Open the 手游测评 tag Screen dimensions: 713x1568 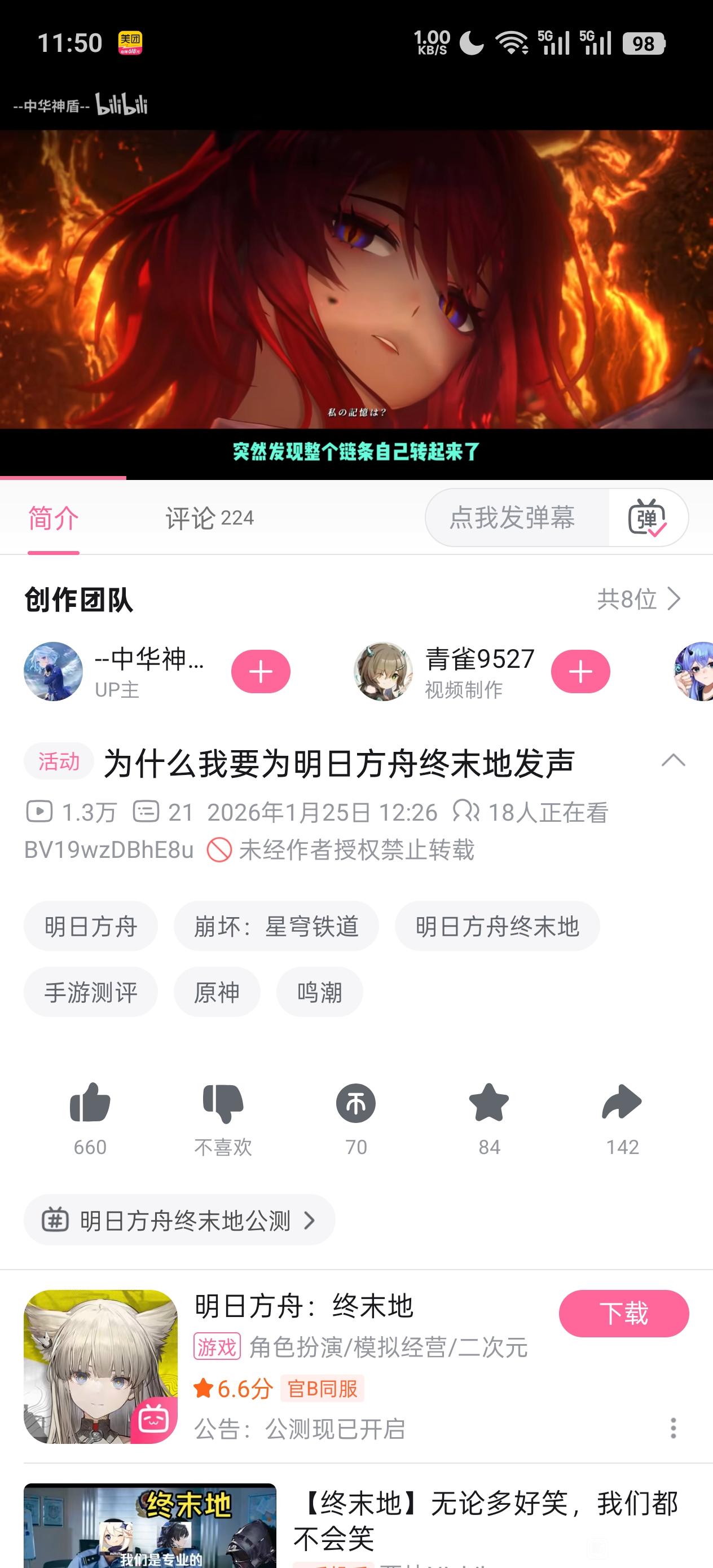(x=91, y=992)
